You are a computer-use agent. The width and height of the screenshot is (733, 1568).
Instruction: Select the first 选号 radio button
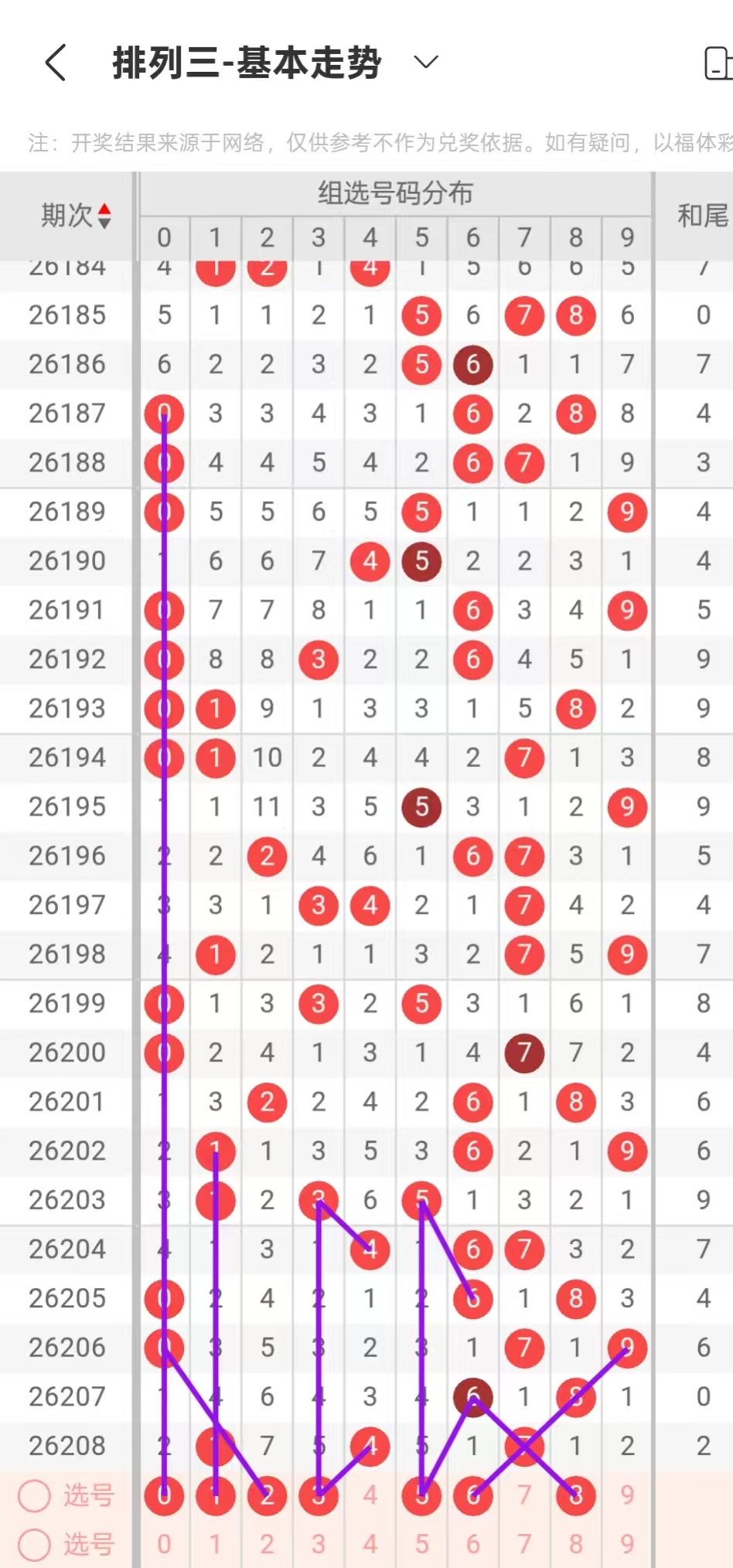click(x=35, y=1495)
